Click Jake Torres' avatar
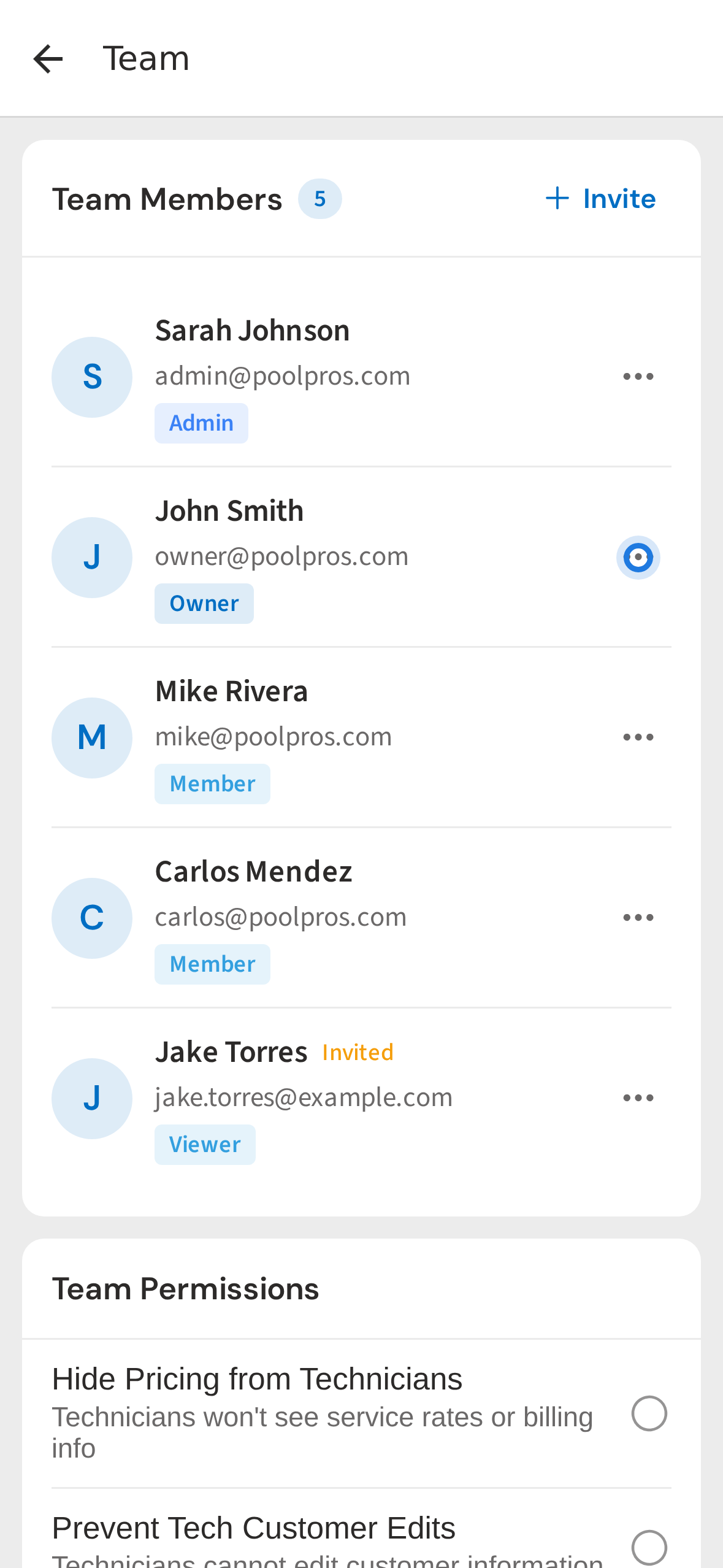 point(91,1097)
